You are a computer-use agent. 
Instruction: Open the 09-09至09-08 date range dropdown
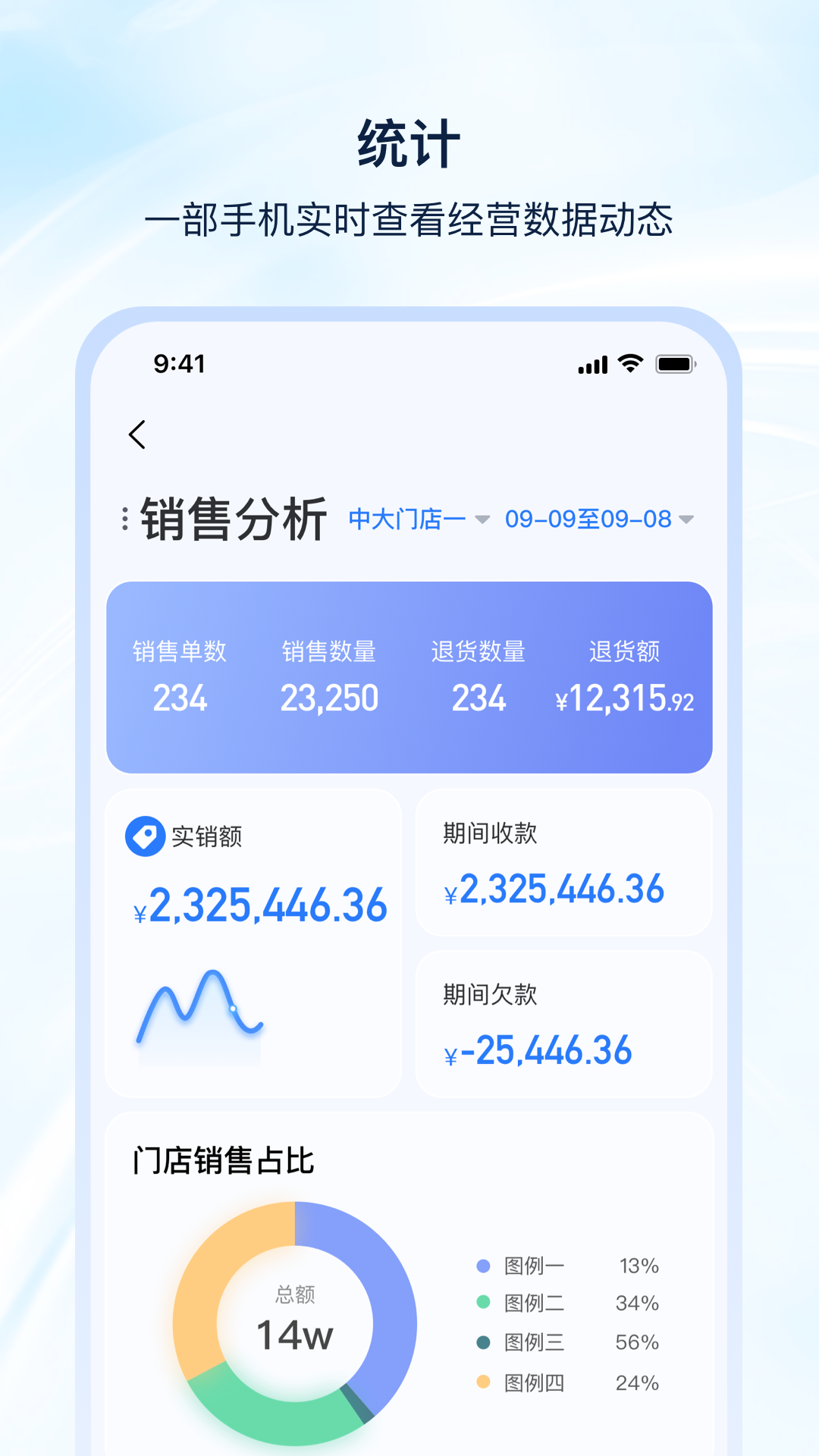[591, 519]
